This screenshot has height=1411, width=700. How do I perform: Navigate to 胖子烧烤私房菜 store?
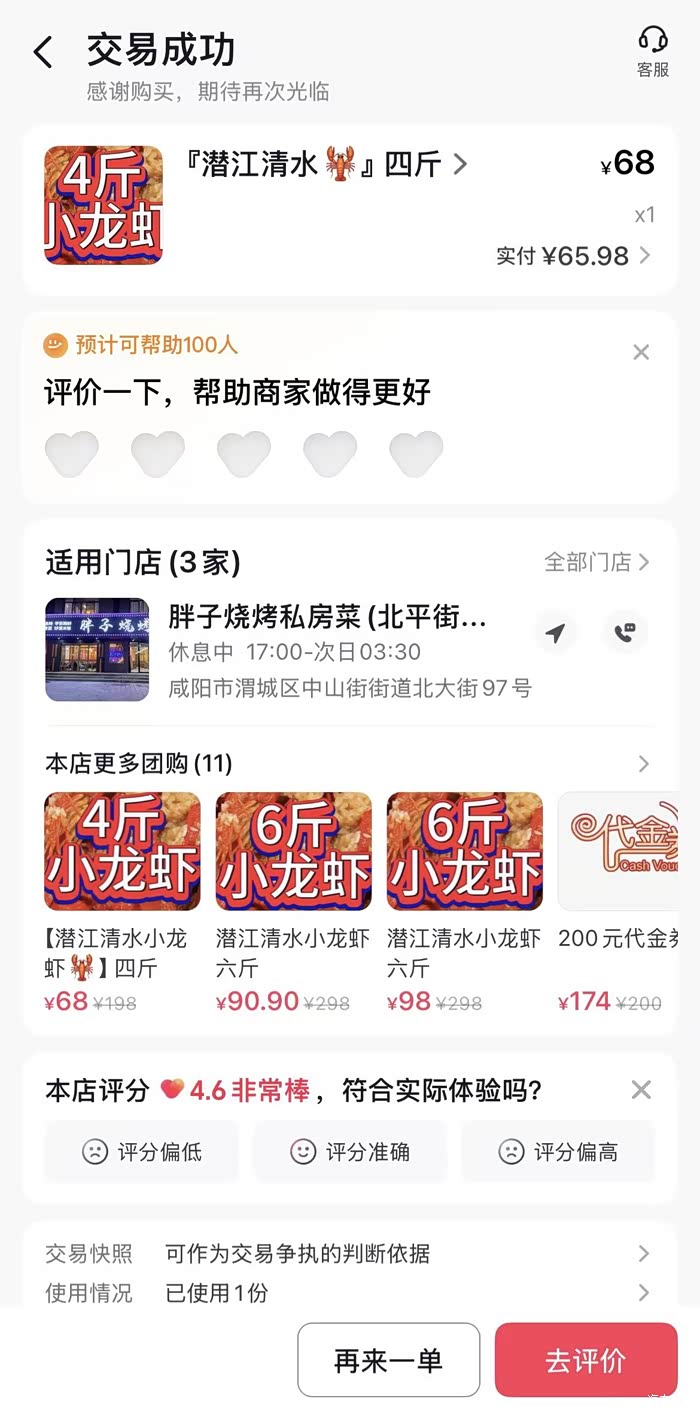click(555, 633)
